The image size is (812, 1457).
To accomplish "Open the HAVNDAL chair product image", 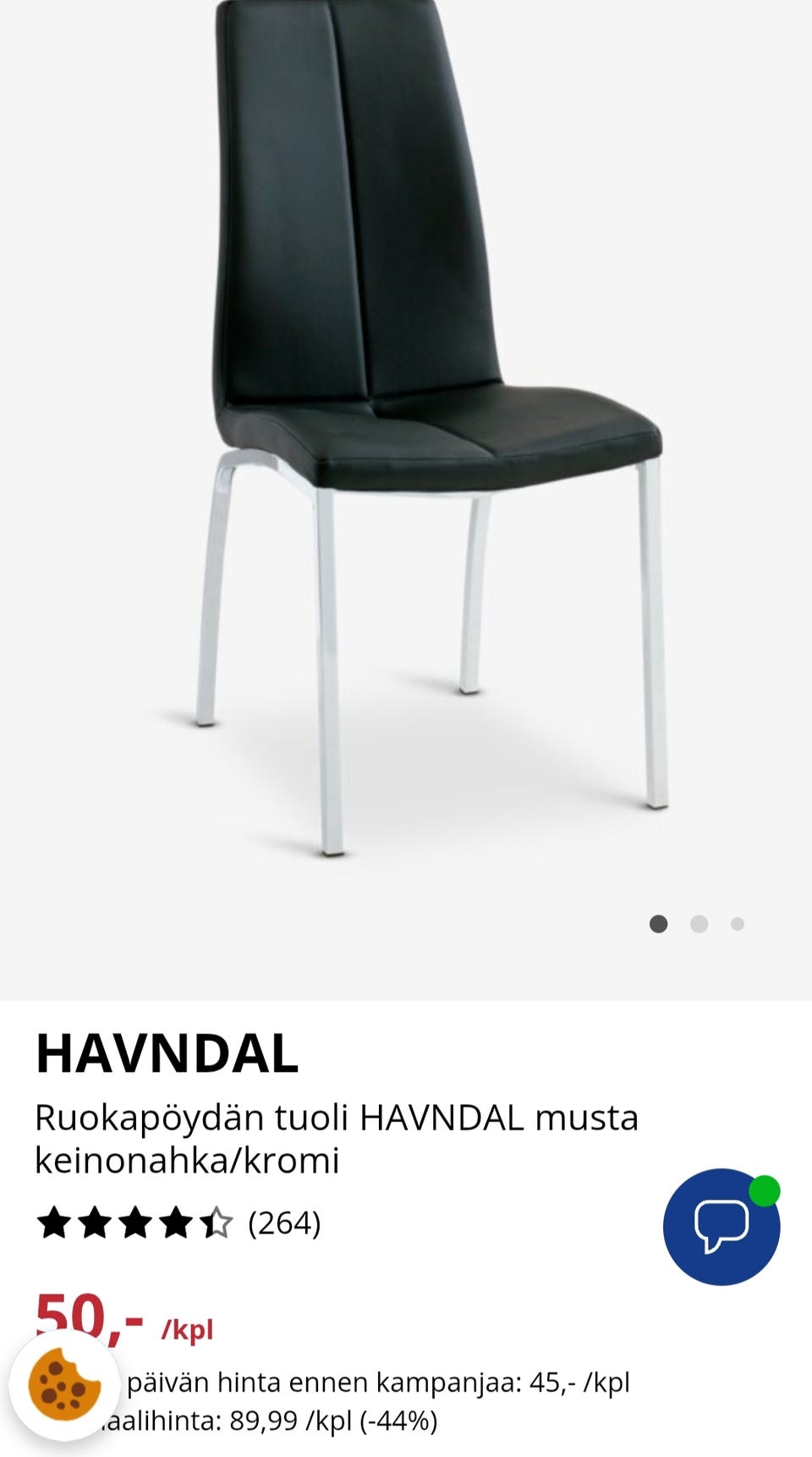I will coord(406,440).
